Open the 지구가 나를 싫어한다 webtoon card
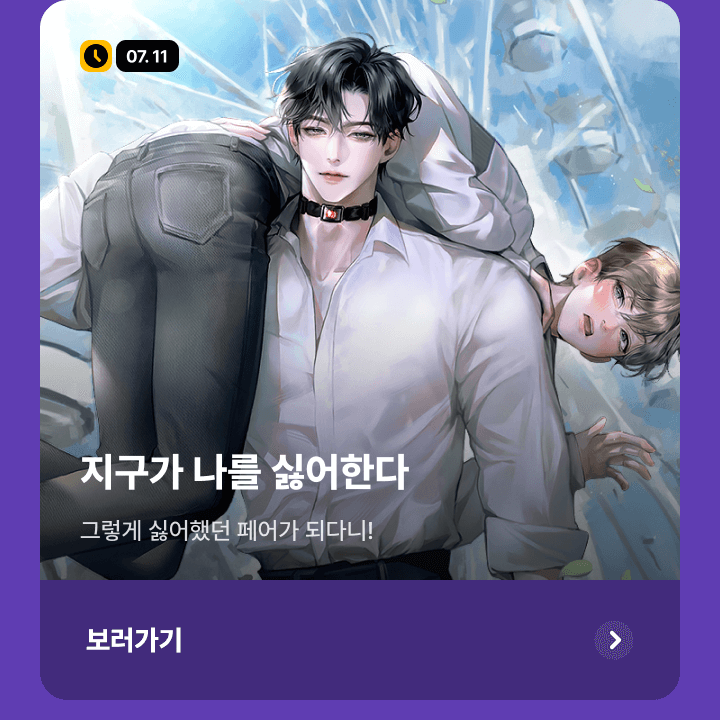The width and height of the screenshot is (720, 720). pos(360,300)
